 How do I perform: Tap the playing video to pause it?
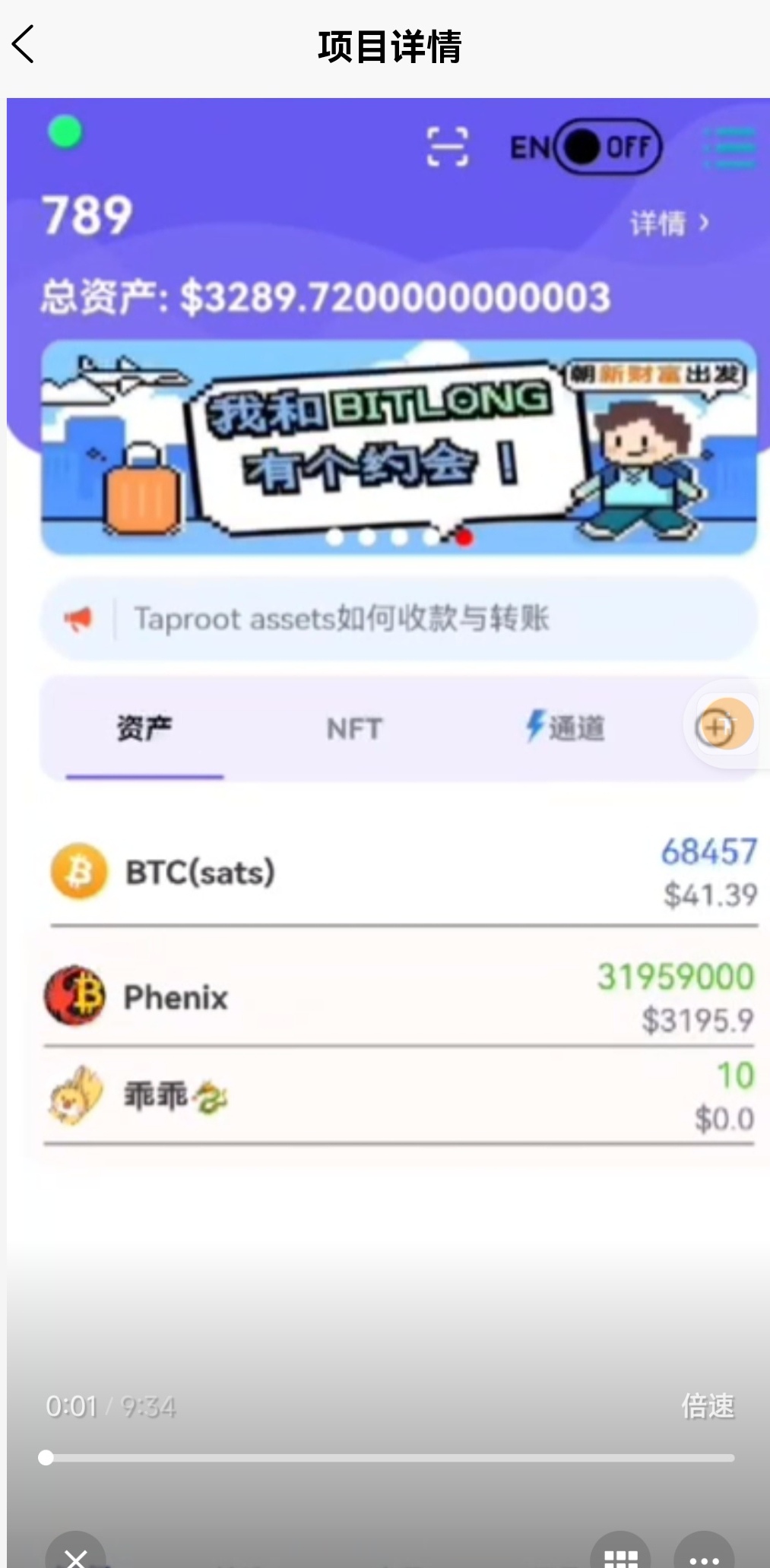[x=388, y=760]
